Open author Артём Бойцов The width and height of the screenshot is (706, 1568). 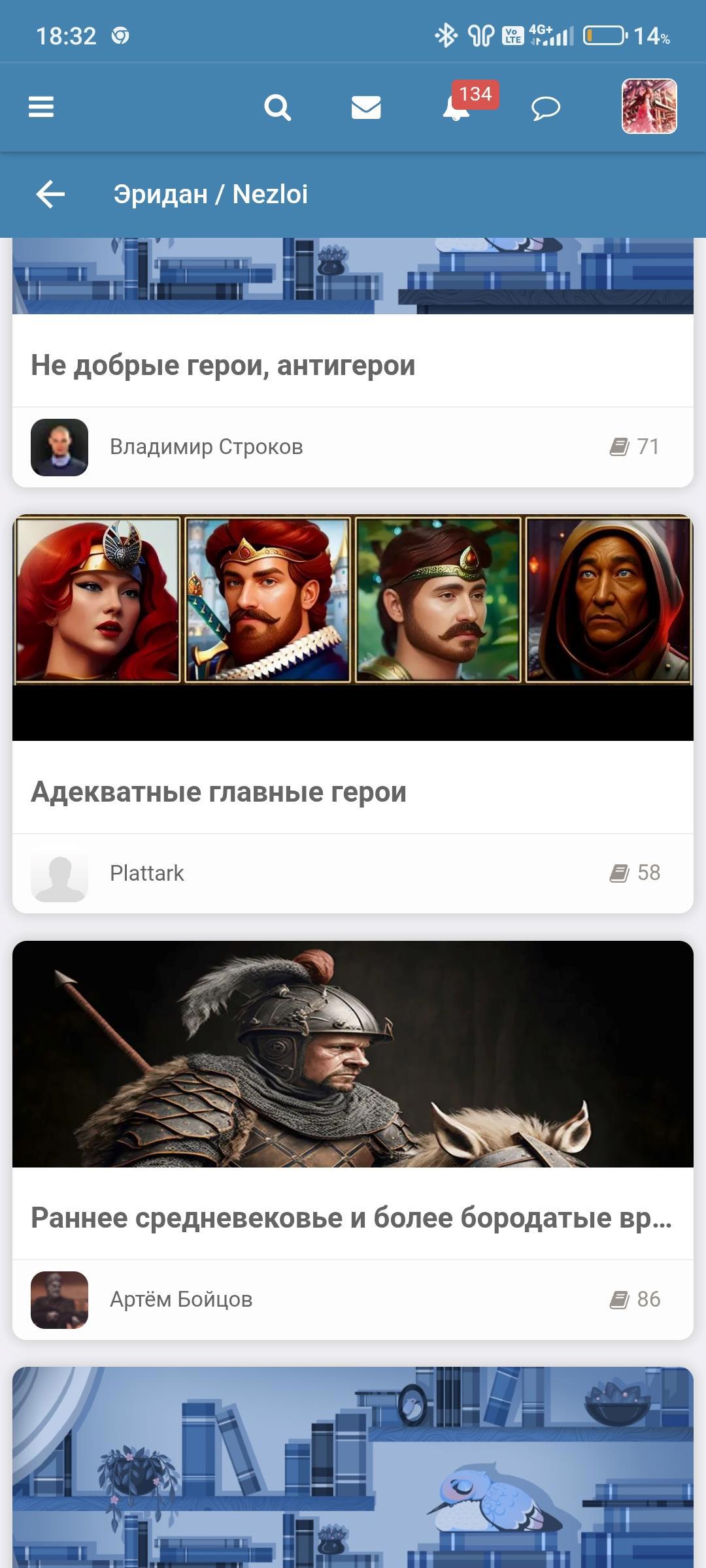click(181, 1299)
